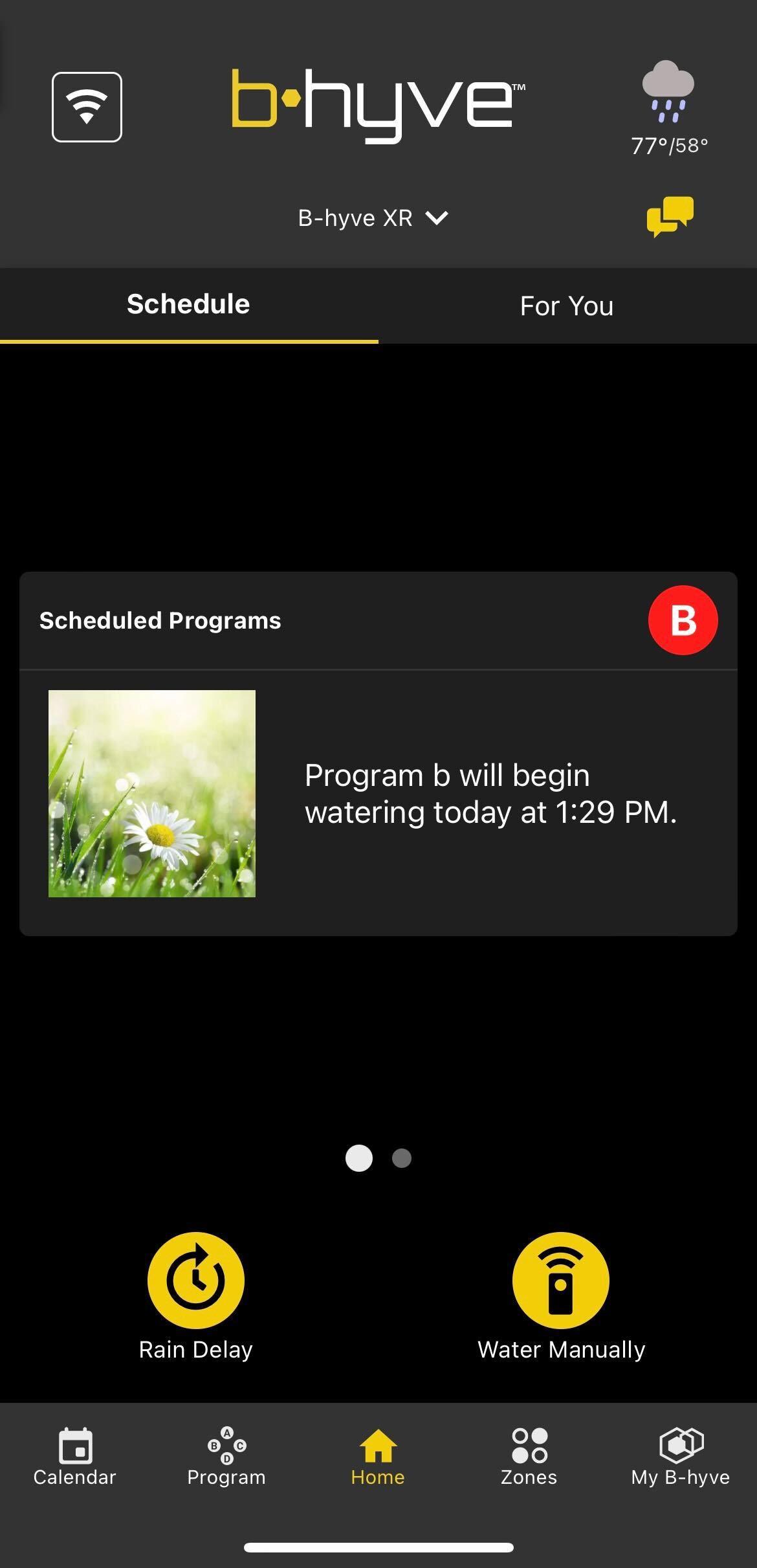Open the Wi-Fi connection status icon
Image resolution: width=757 pixels, height=1568 pixels.
click(87, 107)
